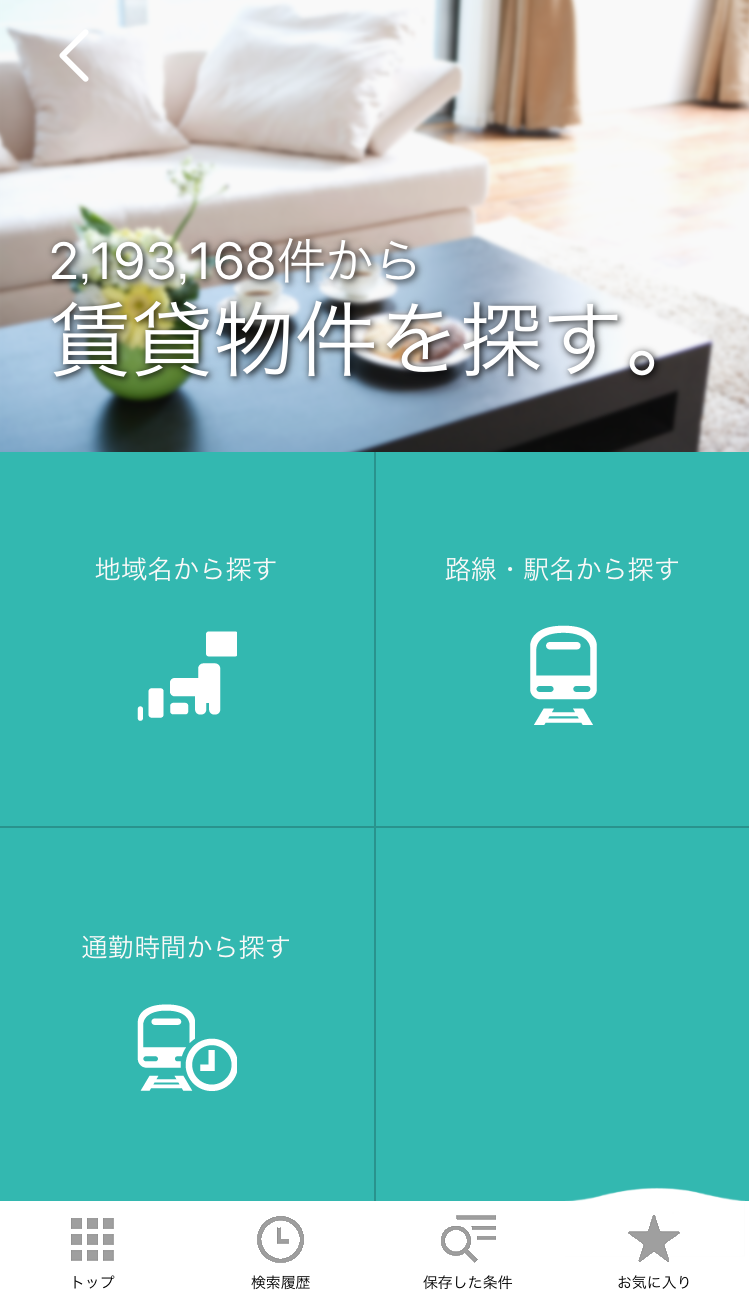This screenshot has width=749, height=1299.
Task: Go back using the arrow icon
Action: [74, 56]
